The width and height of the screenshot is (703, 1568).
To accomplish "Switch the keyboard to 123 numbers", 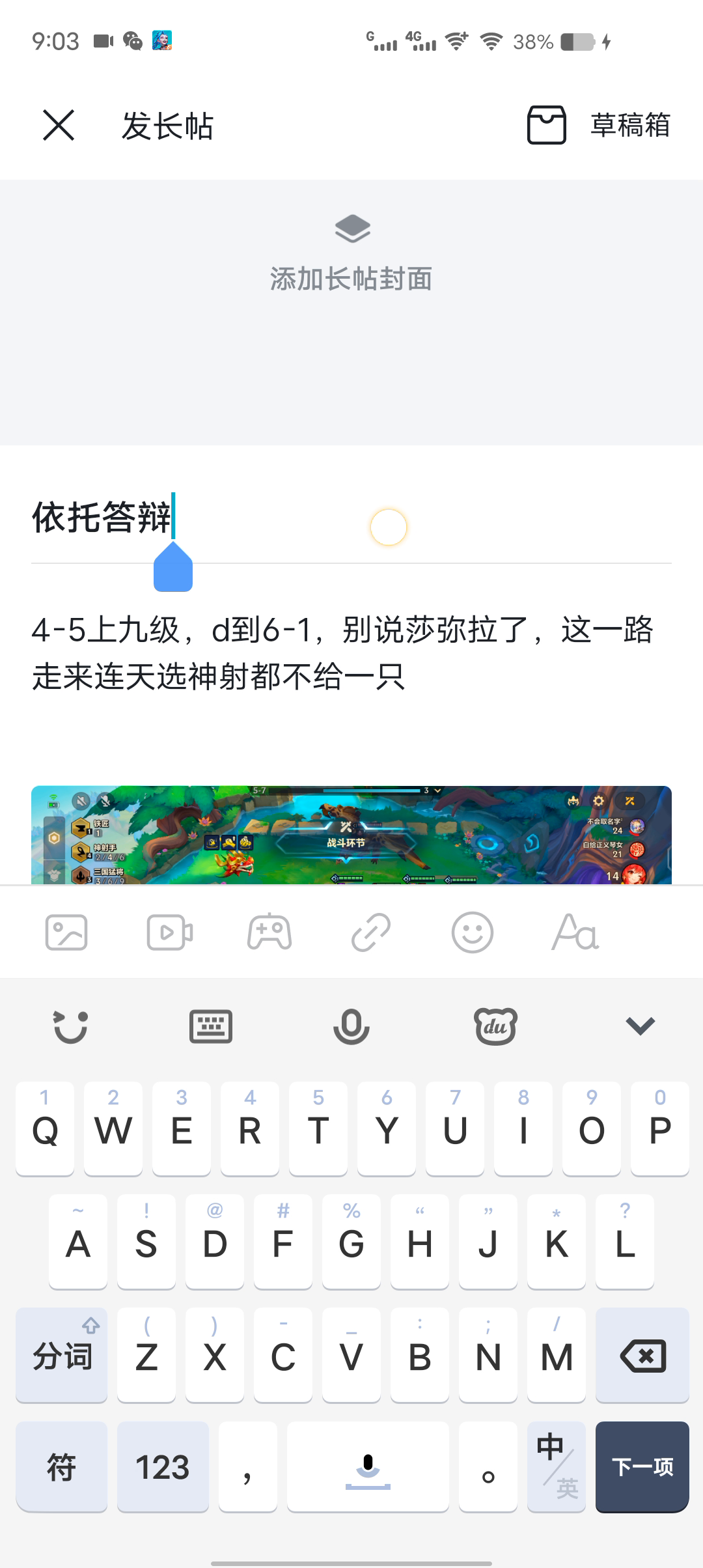I will point(163,1466).
